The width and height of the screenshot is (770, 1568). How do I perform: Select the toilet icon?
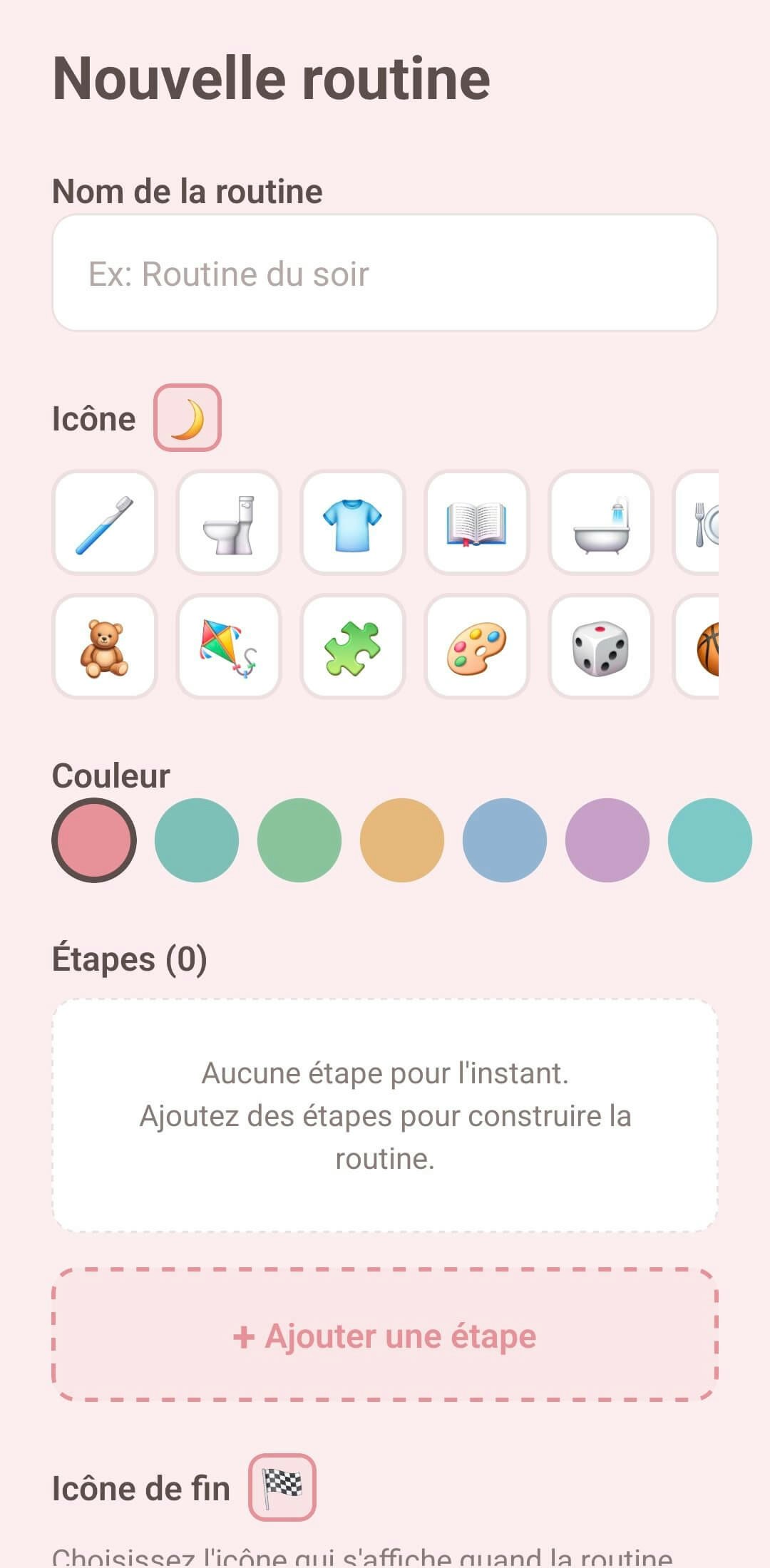pyautogui.click(x=228, y=522)
